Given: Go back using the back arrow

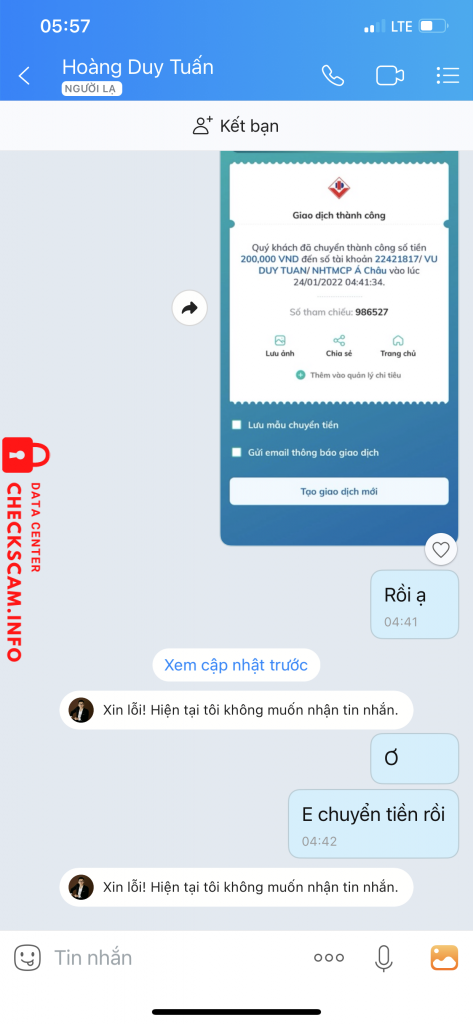Looking at the screenshot, I should click(24, 76).
